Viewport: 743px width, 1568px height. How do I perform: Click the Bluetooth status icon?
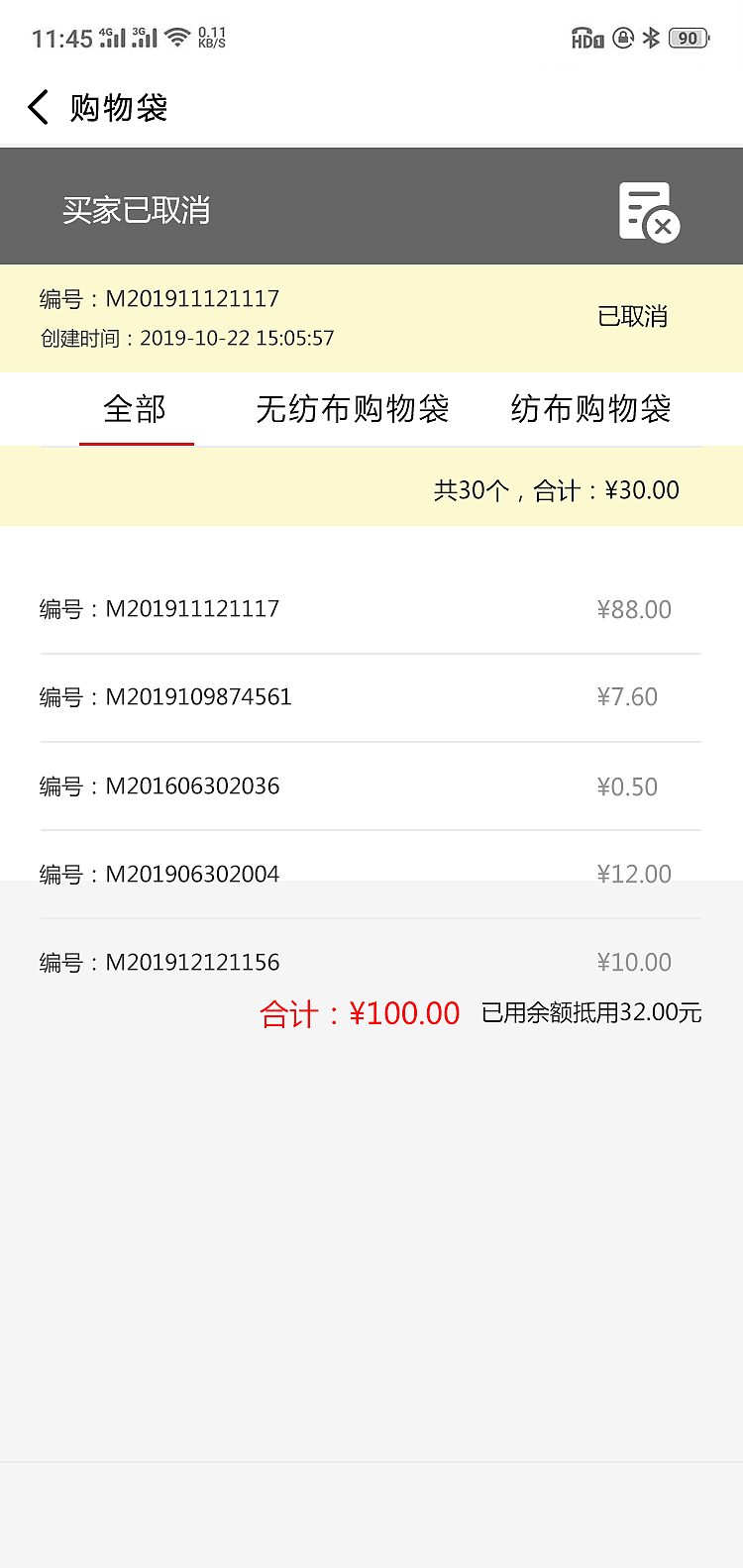(x=653, y=38)
